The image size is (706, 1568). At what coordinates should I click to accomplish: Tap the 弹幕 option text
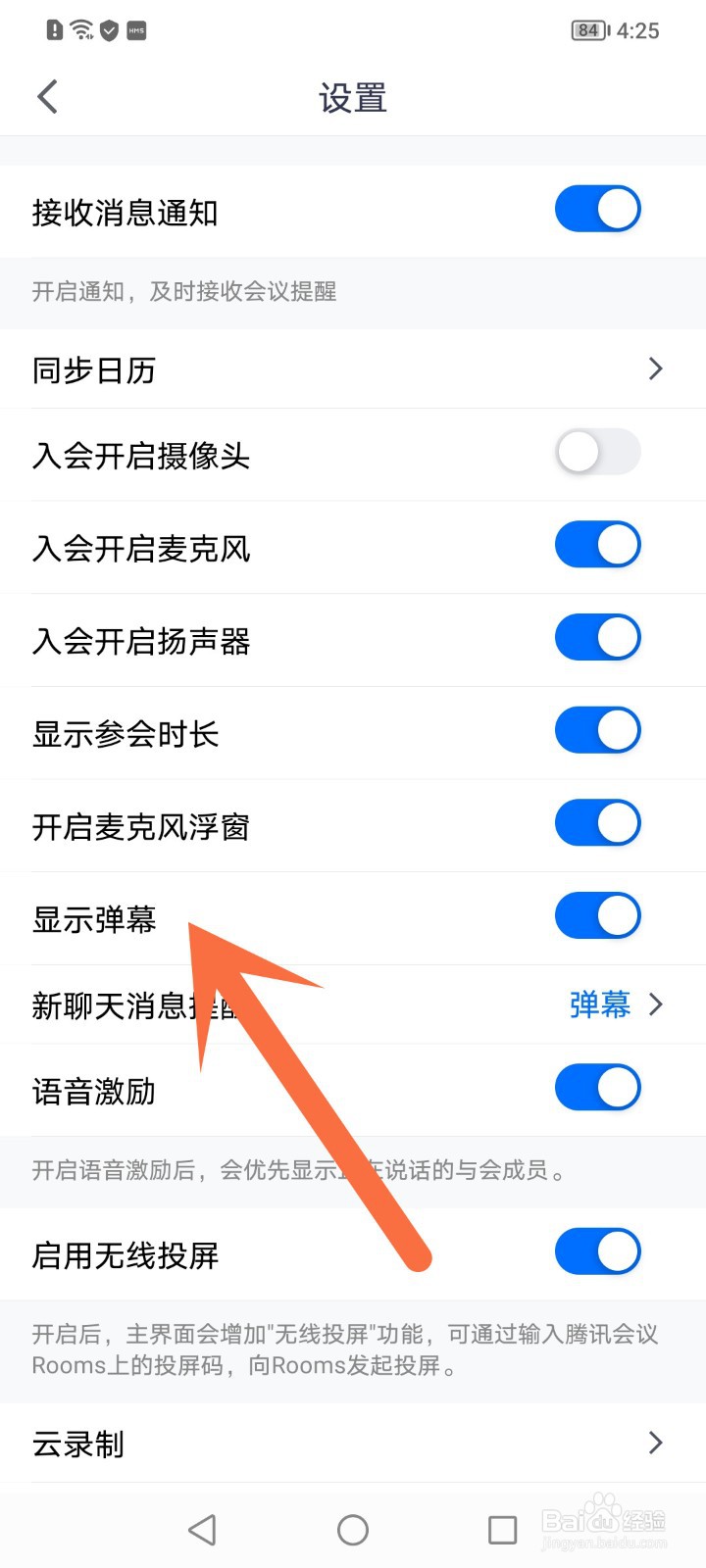tap(598, 1004)
